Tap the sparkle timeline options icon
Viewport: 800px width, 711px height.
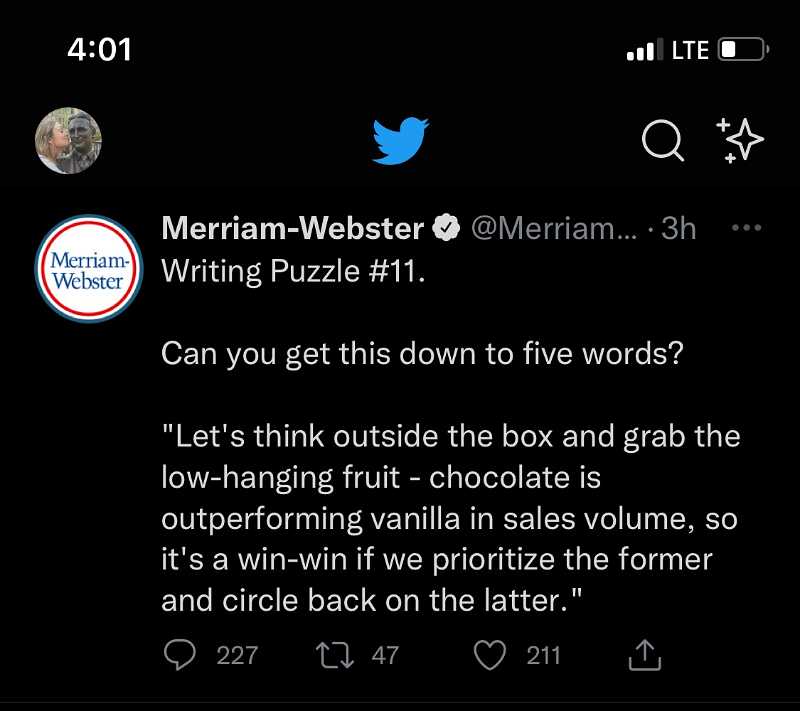(739, 140)
